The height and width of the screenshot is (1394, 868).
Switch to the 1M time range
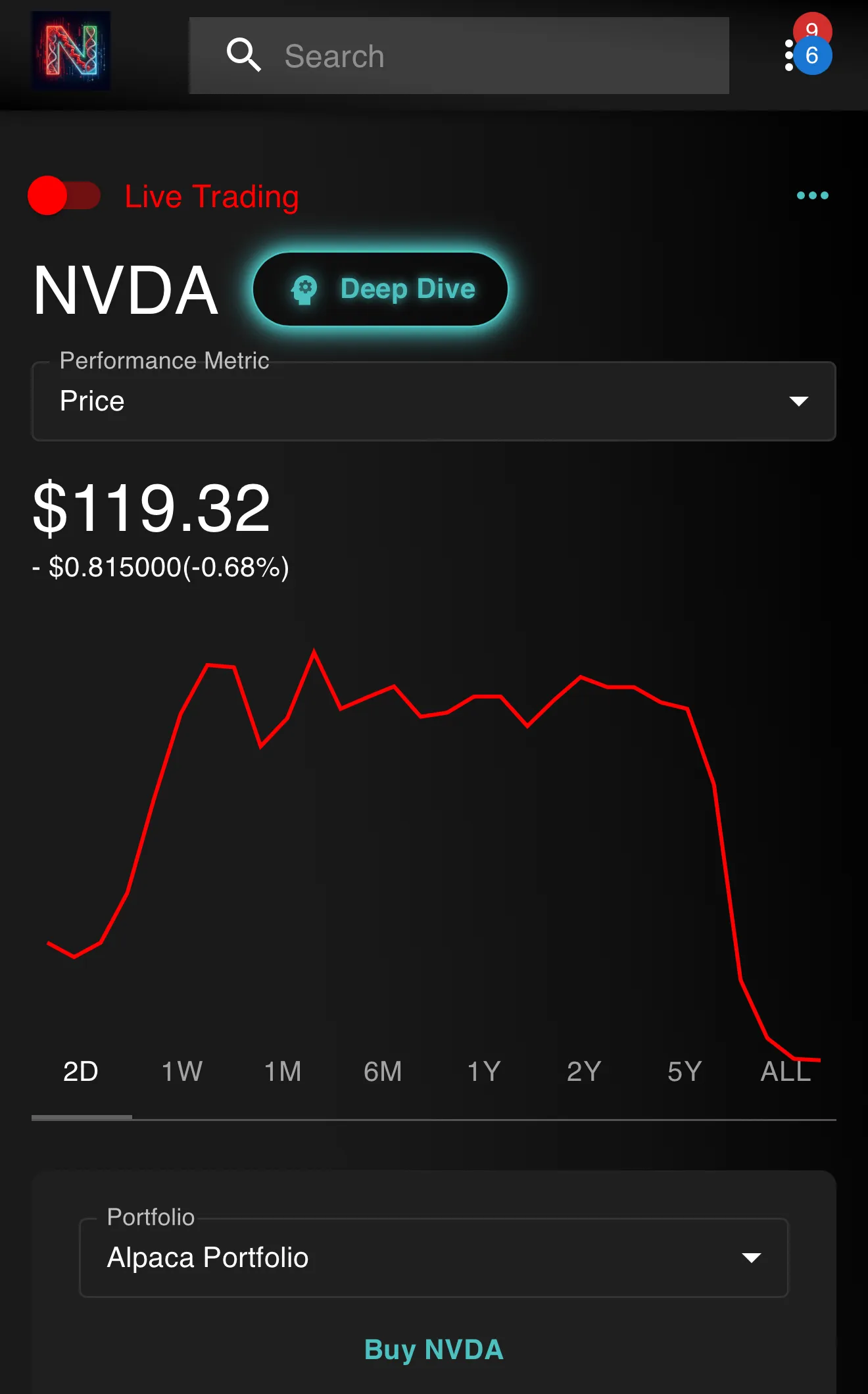click(283, 1072)
